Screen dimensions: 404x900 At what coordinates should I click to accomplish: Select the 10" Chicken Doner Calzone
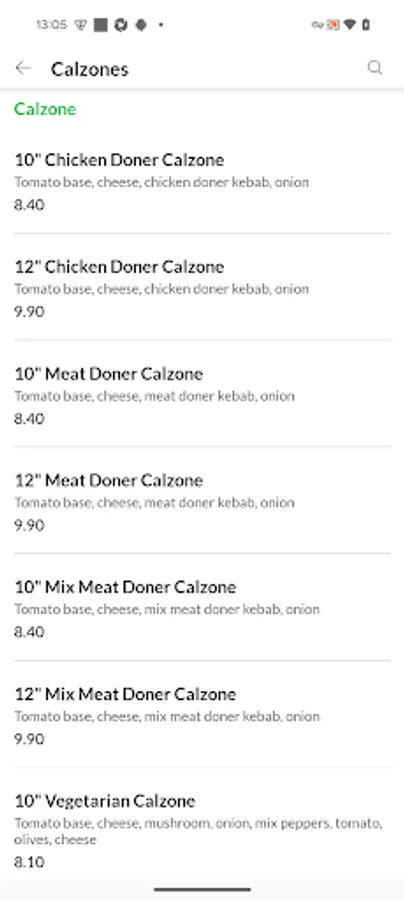coord(202,181)
